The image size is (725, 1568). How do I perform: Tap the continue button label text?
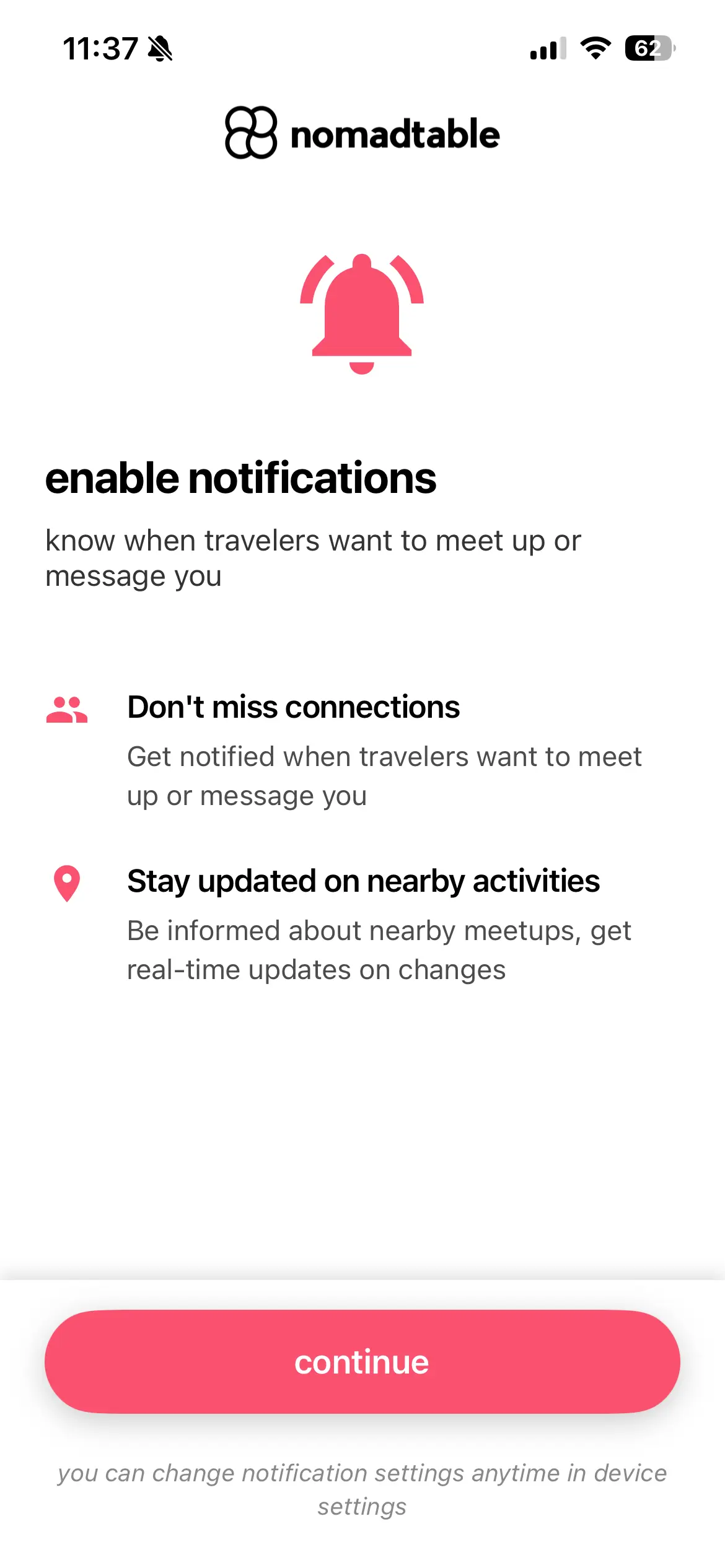[362, 1361]
